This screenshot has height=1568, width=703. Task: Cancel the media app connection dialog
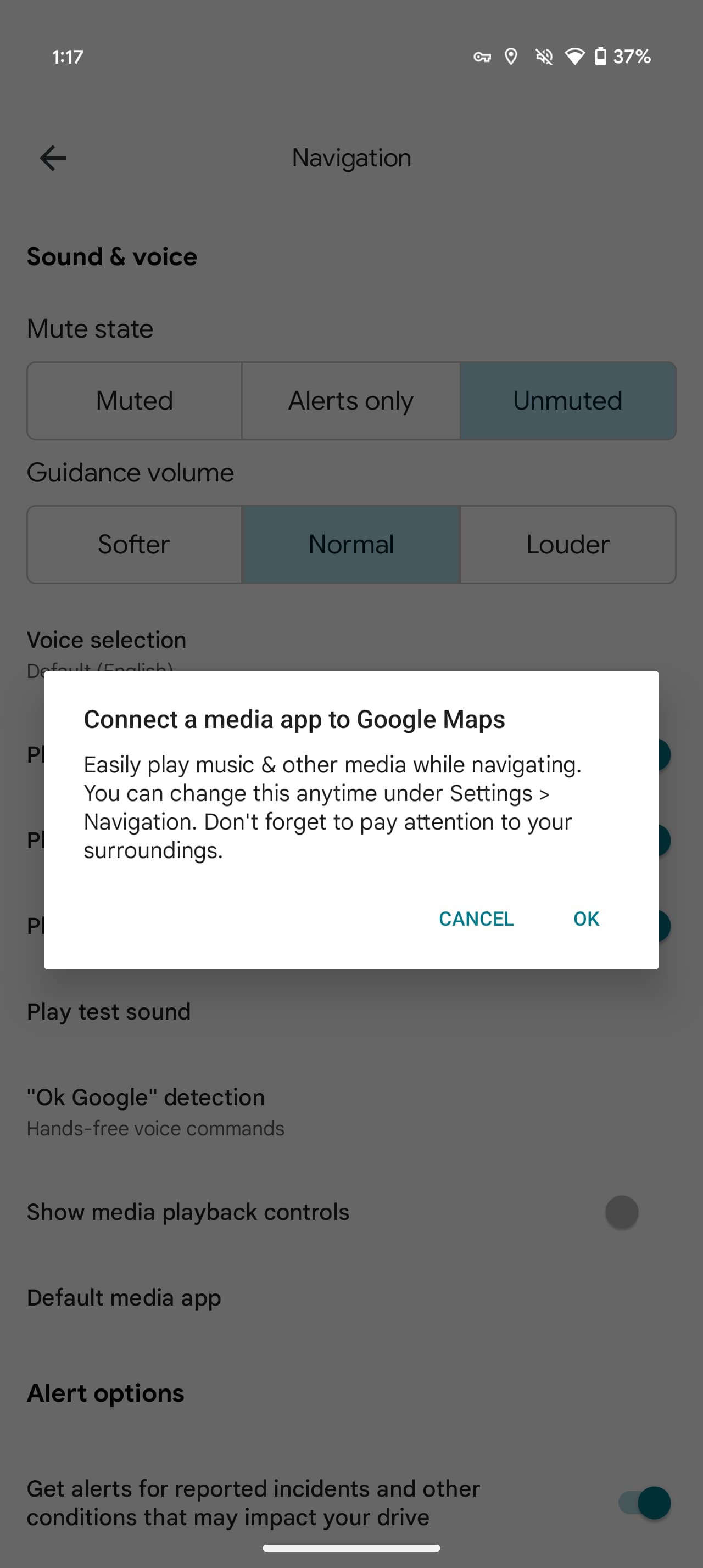[476, 918]
